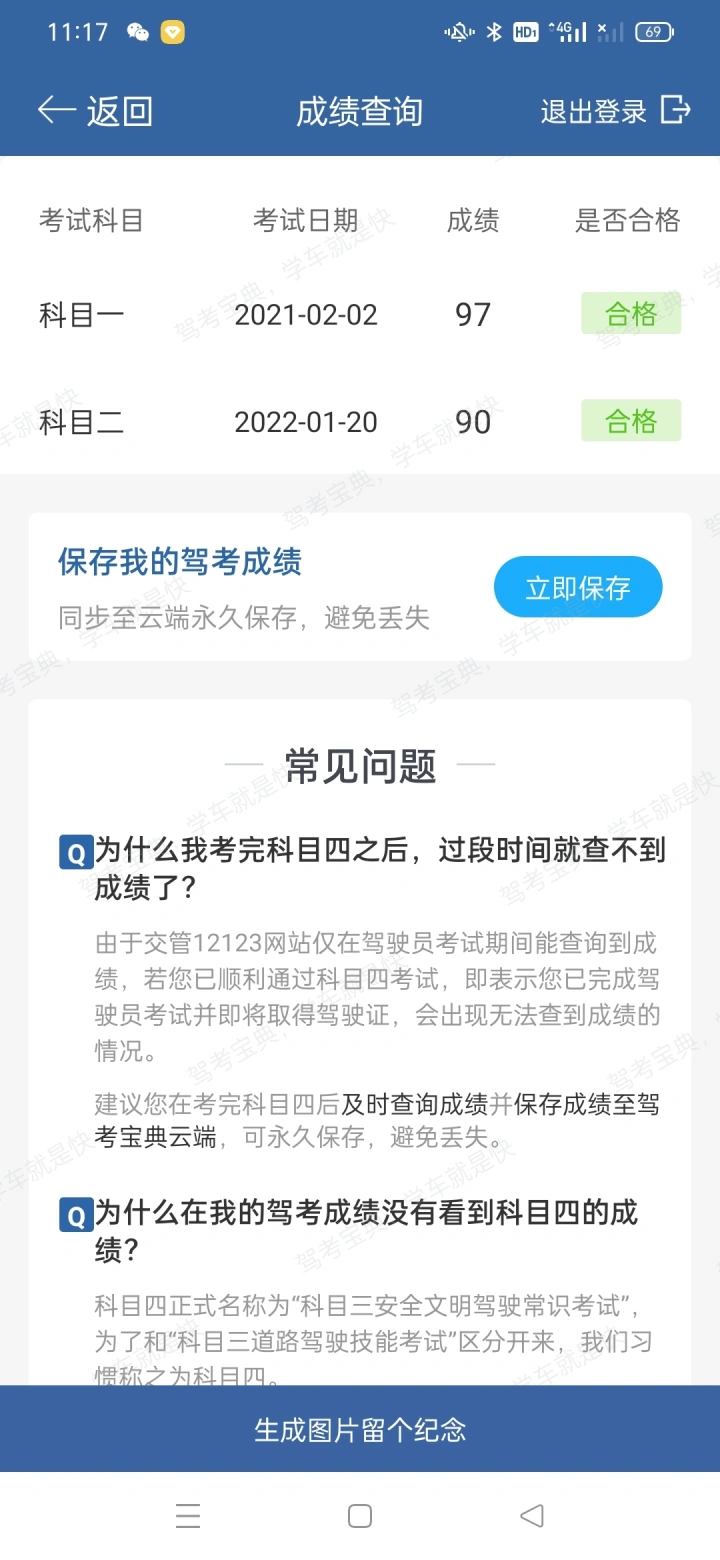Go back with the 返回 arrow

click(x=95, y=111)
